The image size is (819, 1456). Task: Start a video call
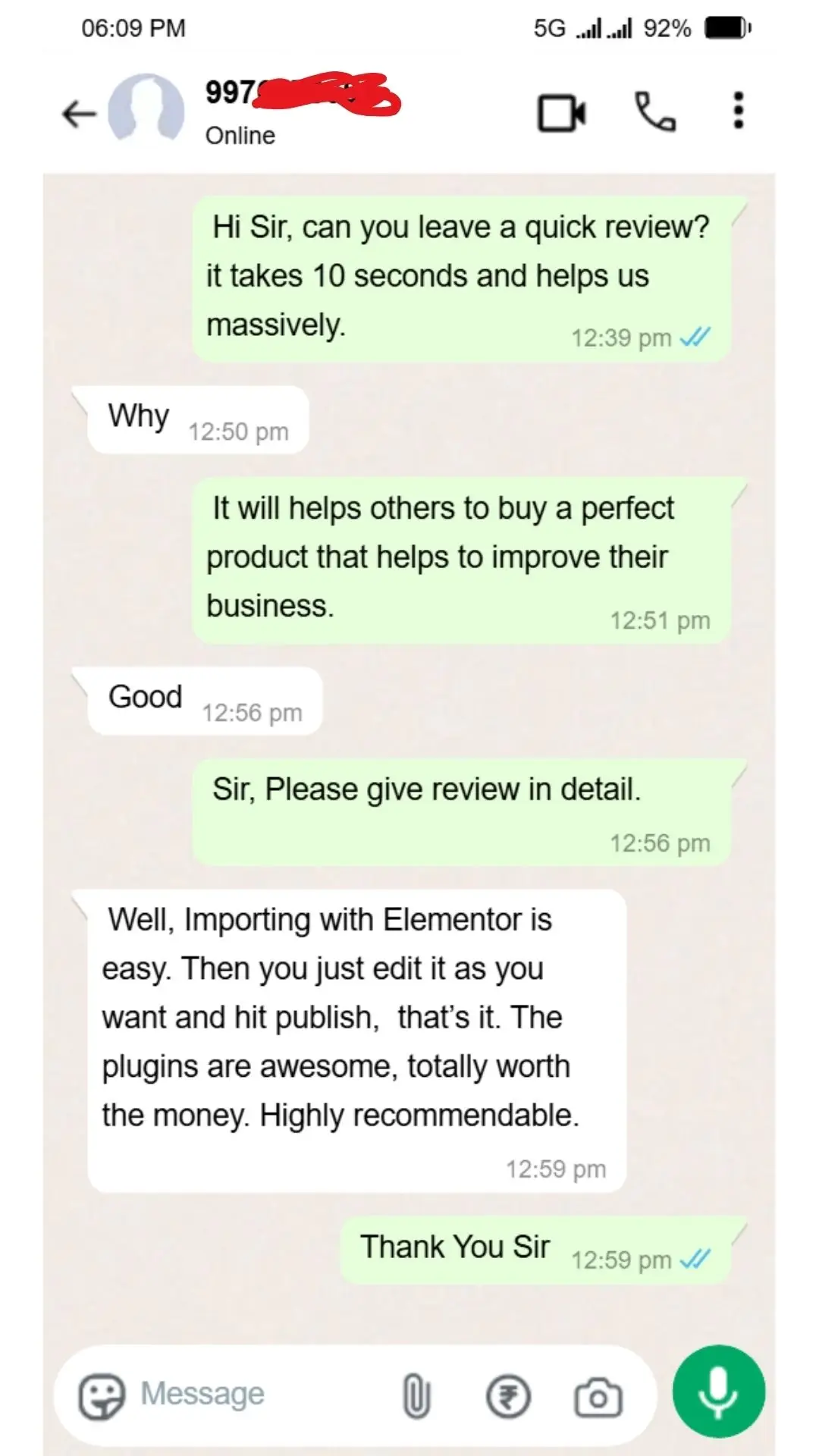(561, 113)
